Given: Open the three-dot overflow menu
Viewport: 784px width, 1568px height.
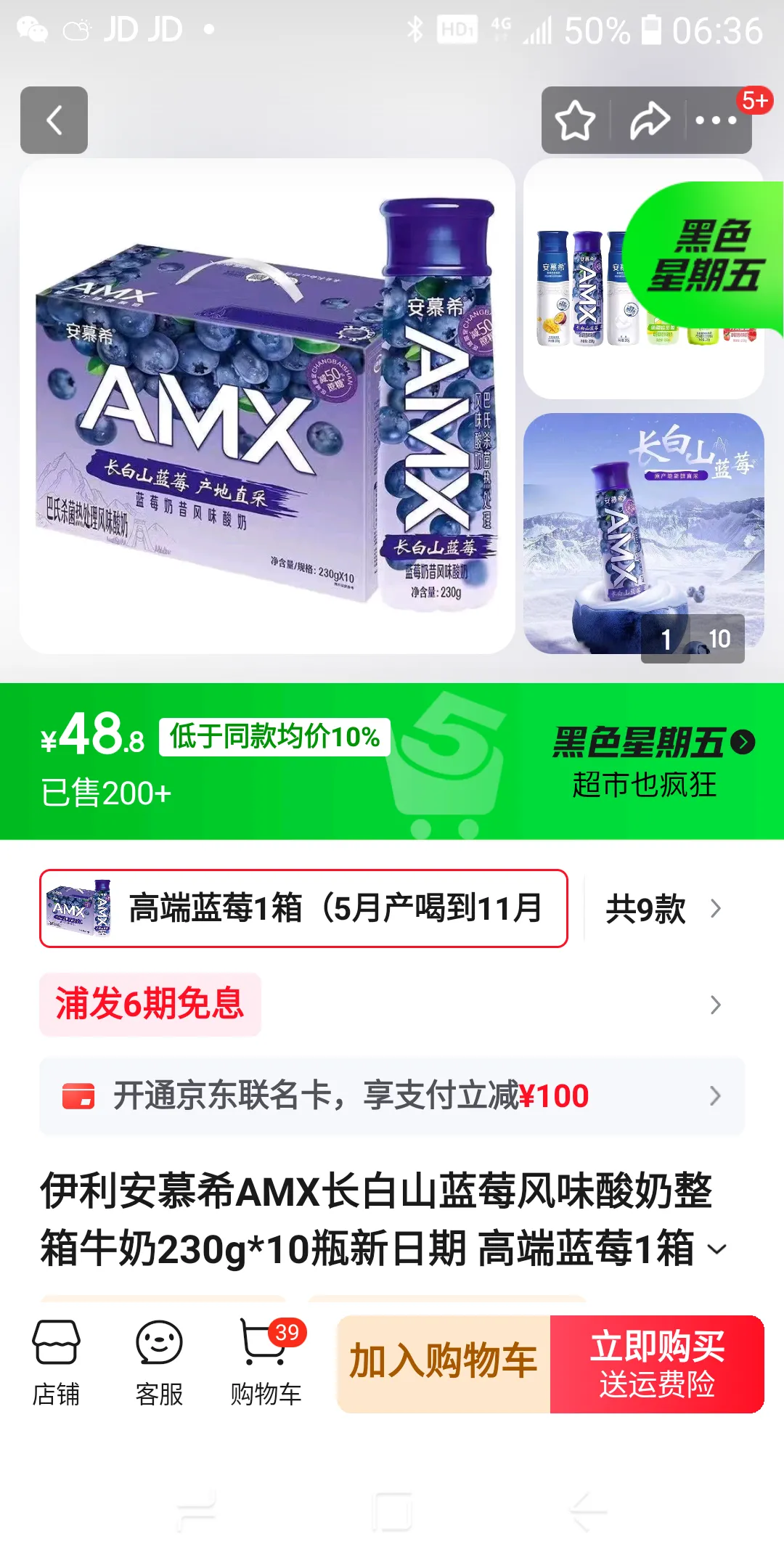Looking at the screenshot, I should click(x=716, y=121).
